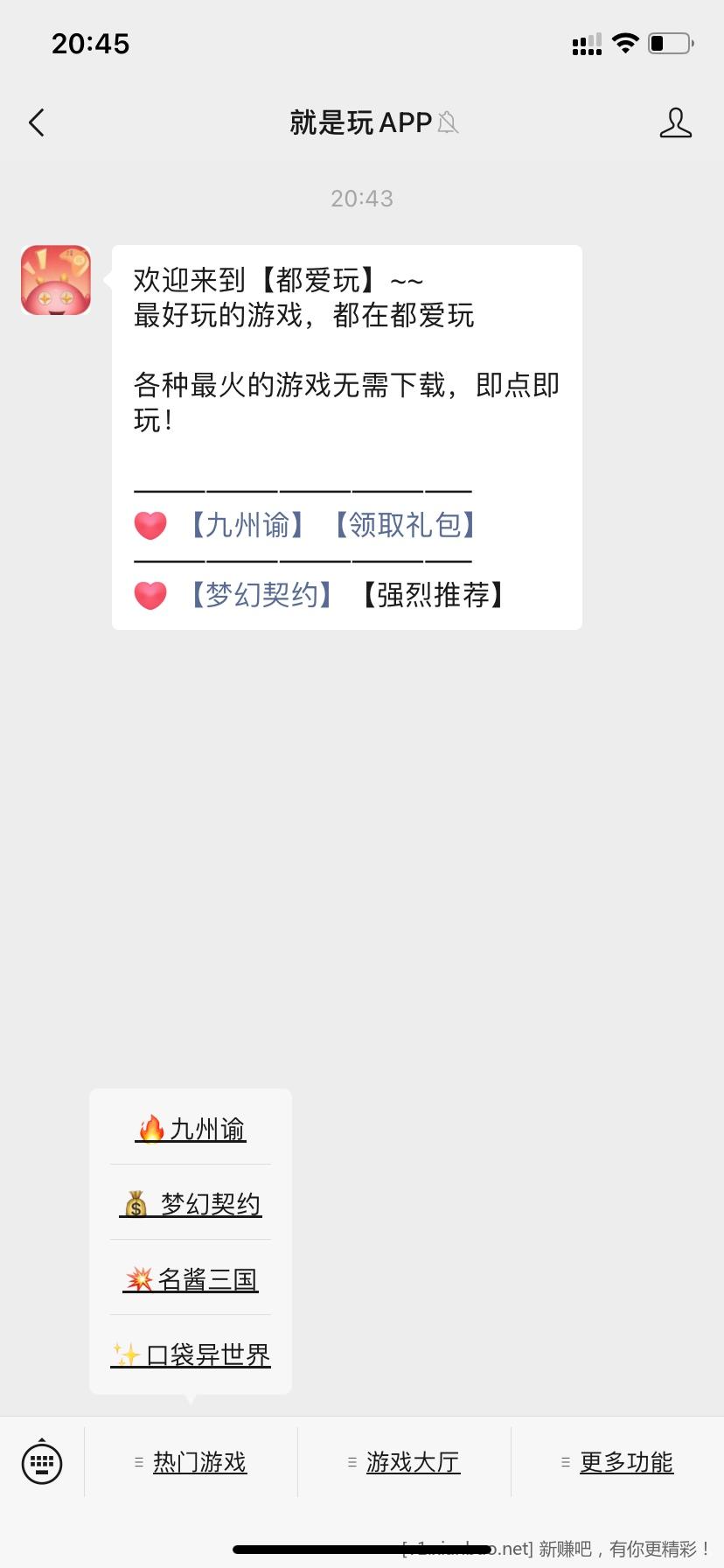Switch to keyboard input mode
724x1568 pixels.
tap(42, 1461)
